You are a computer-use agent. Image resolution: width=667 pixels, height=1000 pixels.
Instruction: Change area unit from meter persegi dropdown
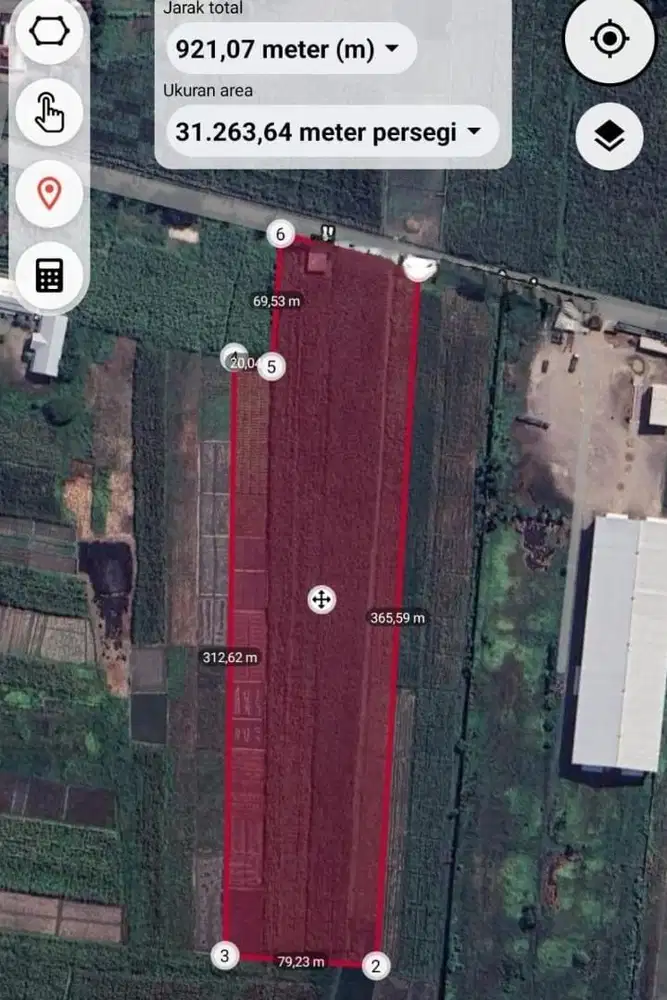coord(330,131)
